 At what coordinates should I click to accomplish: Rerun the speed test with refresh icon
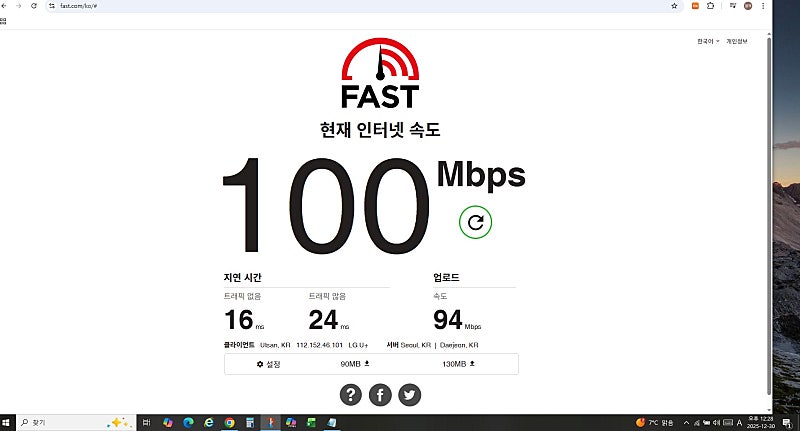tap(476, 222)
